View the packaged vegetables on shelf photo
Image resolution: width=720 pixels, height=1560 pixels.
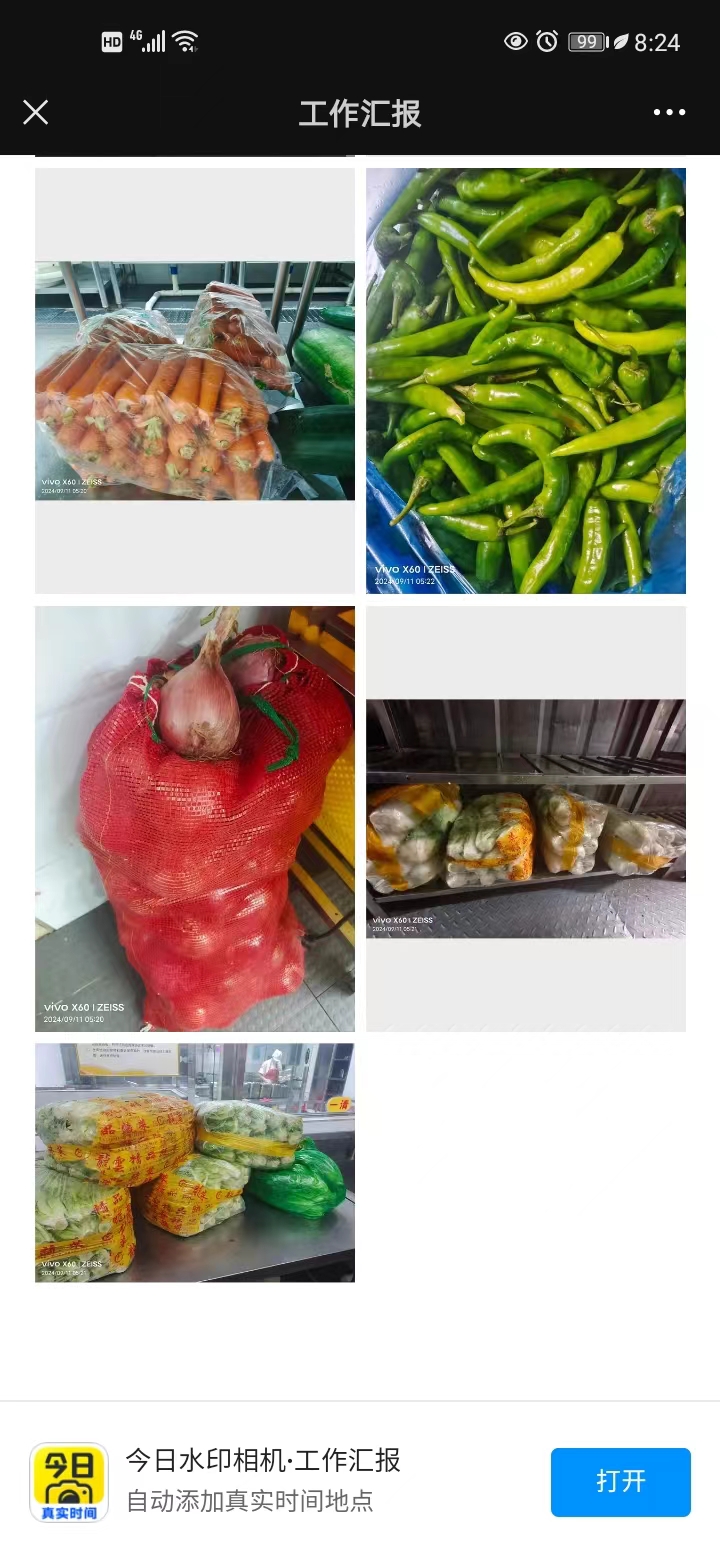(526, 818)
